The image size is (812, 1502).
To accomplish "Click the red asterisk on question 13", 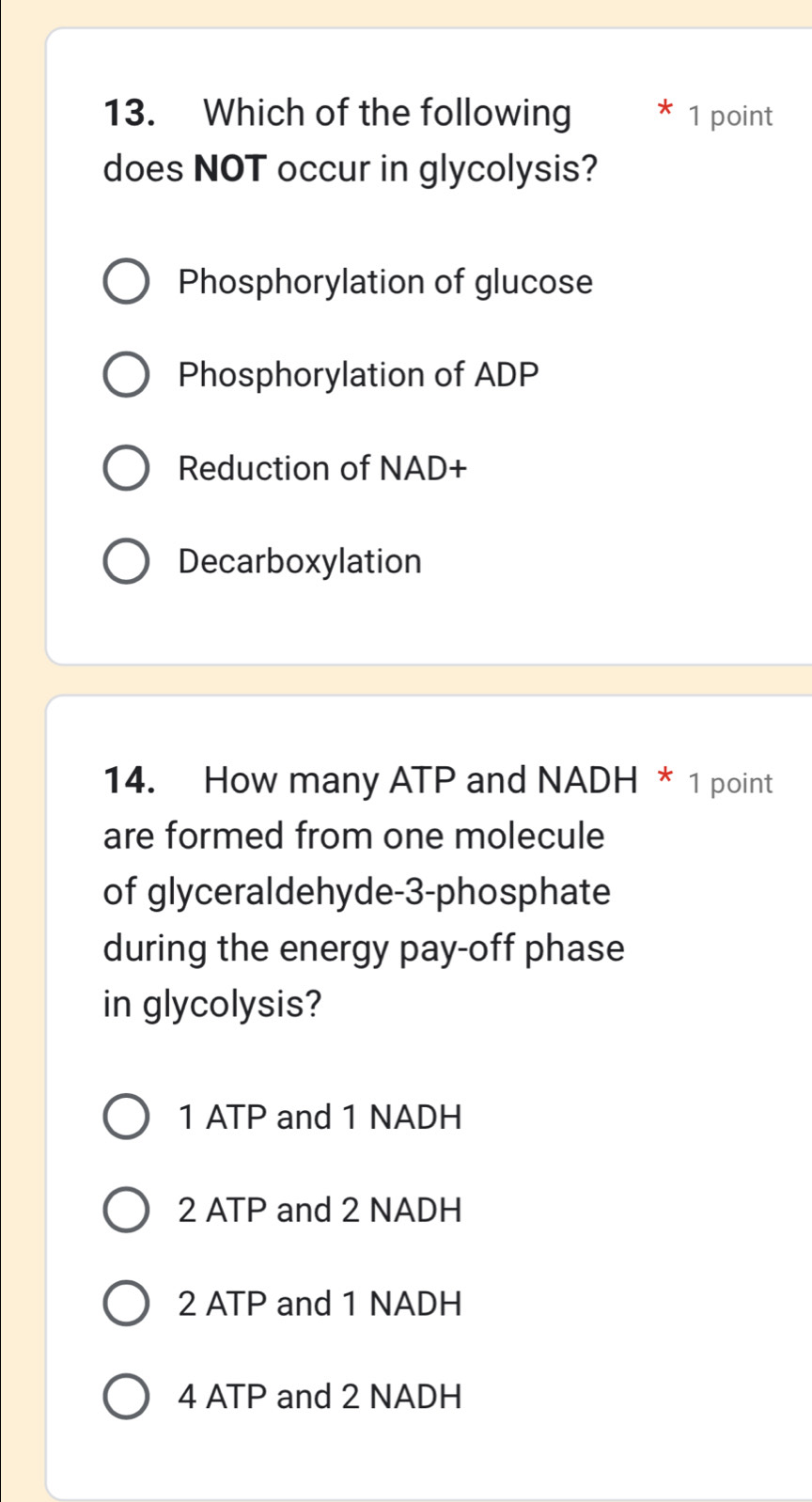I will coord(664,111).
